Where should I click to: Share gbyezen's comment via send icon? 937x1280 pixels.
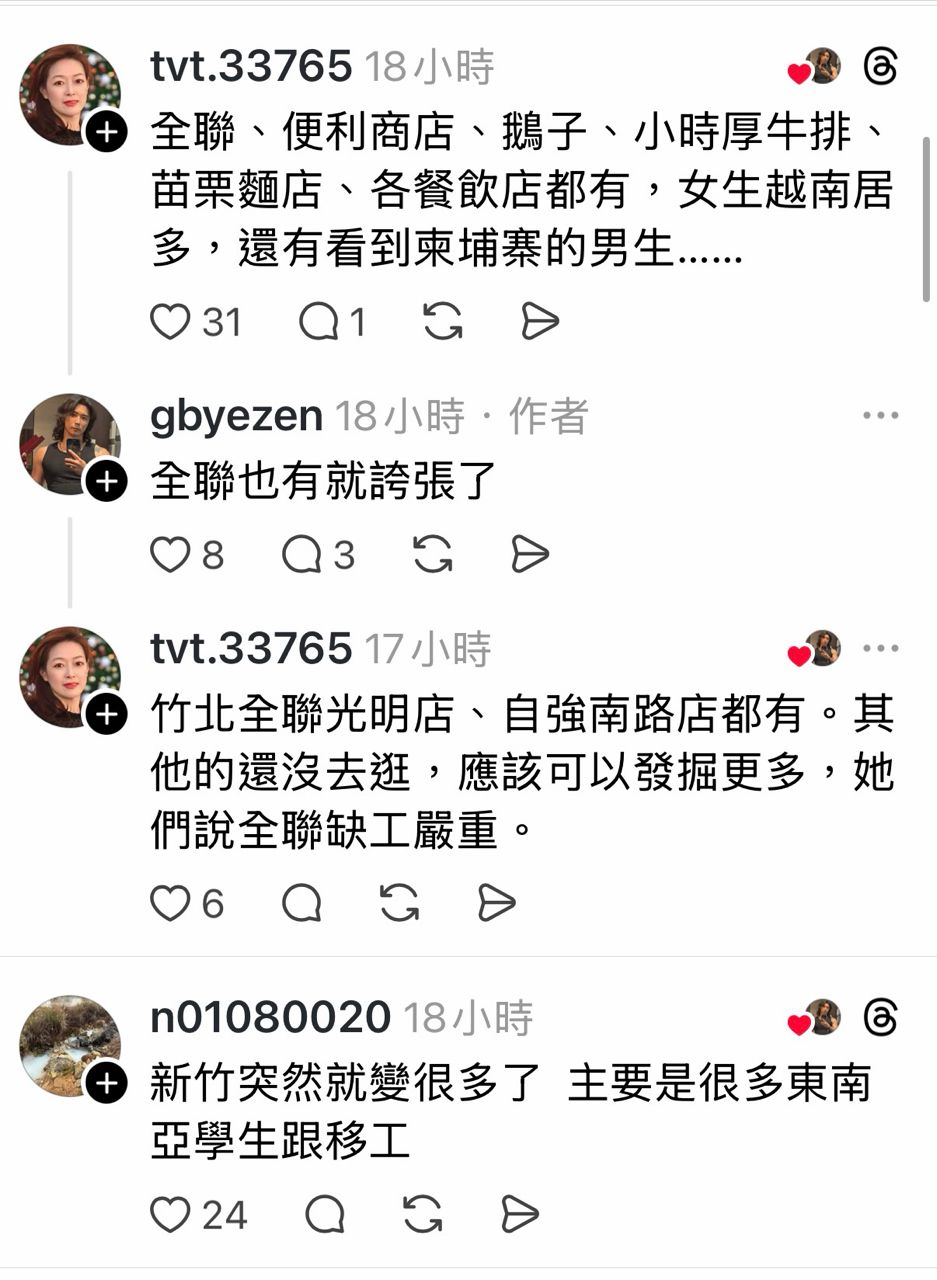[530, 554]
